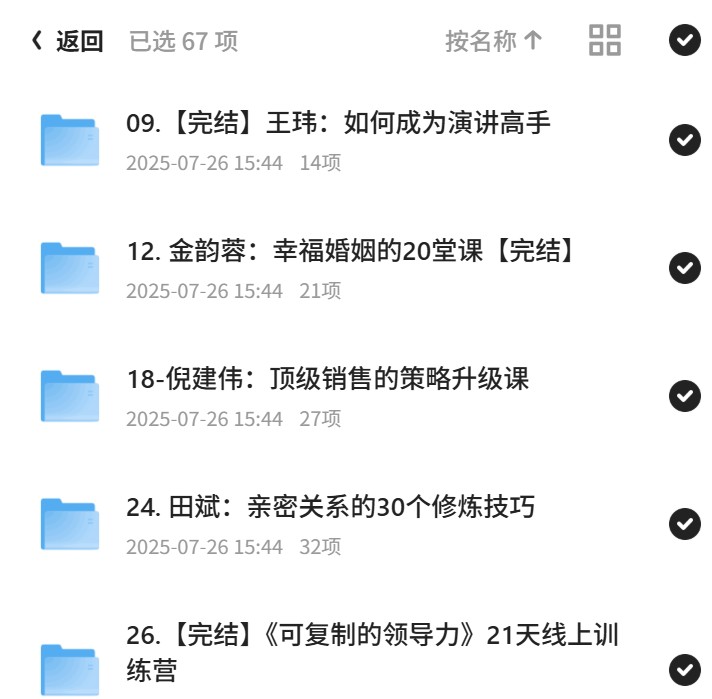This screenshot has height=699, width=712.
Task: Change sort order via 按名称
Action: click(494, 41)
